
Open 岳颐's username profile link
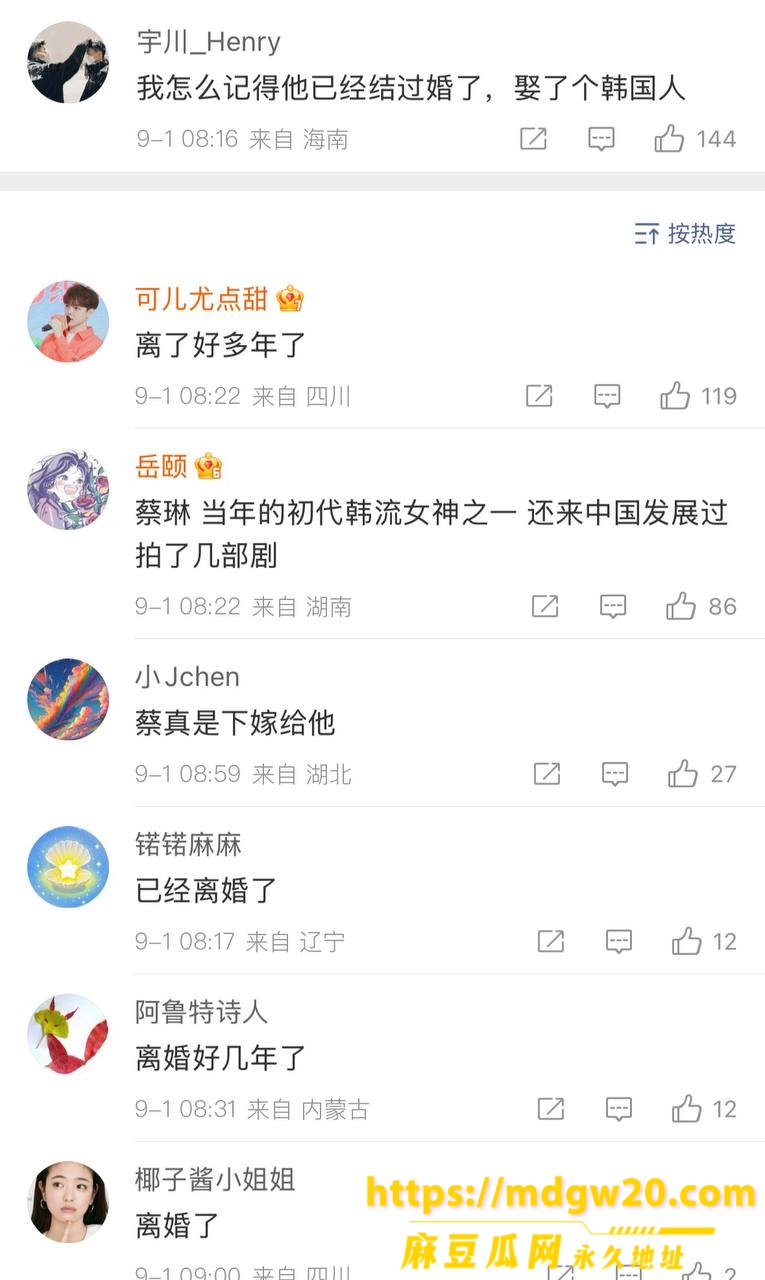[162, 466]
